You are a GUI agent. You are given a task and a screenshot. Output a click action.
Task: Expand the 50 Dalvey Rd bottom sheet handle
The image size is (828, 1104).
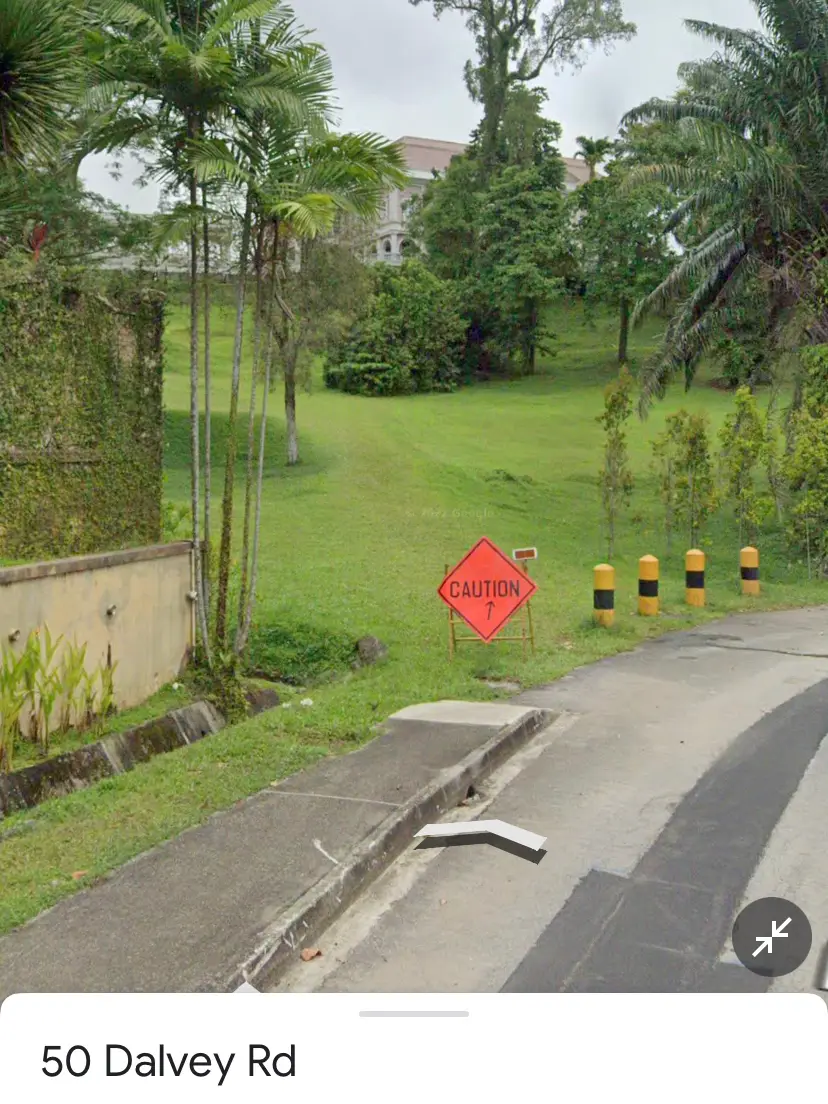tap(413, 1014)
